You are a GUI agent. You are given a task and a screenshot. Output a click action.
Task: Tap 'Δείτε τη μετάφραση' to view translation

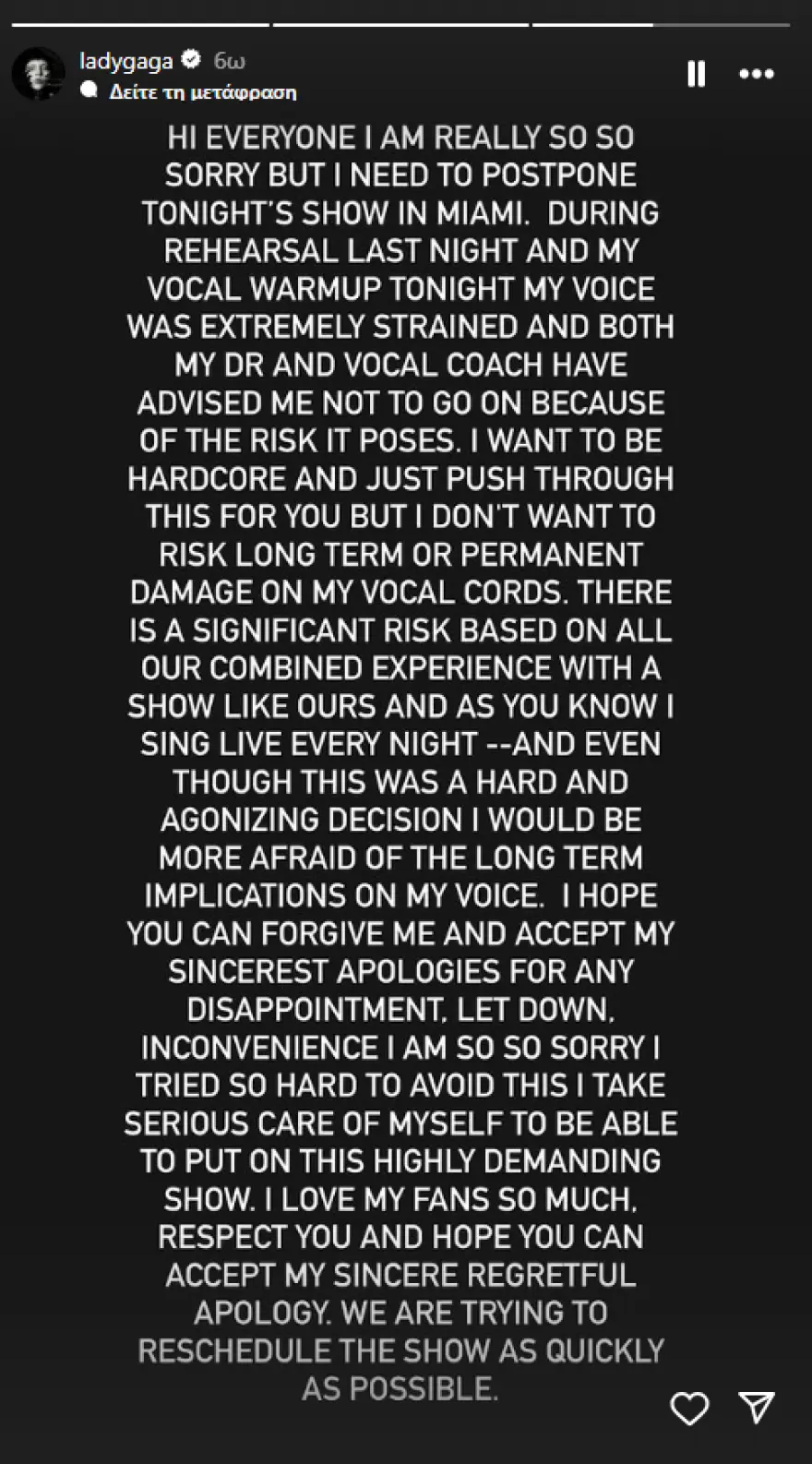pyautogui.click(x=201, y=91)
